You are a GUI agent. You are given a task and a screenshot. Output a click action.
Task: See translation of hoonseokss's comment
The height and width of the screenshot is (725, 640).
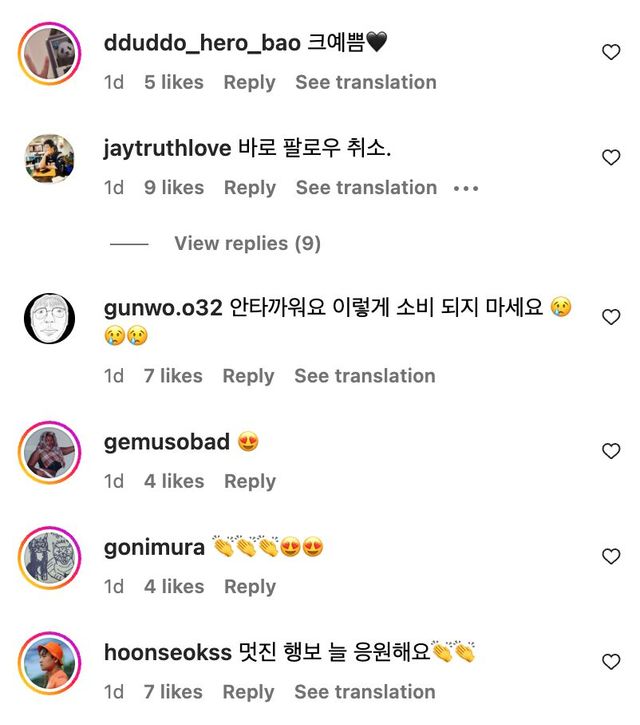coord(364,692)
